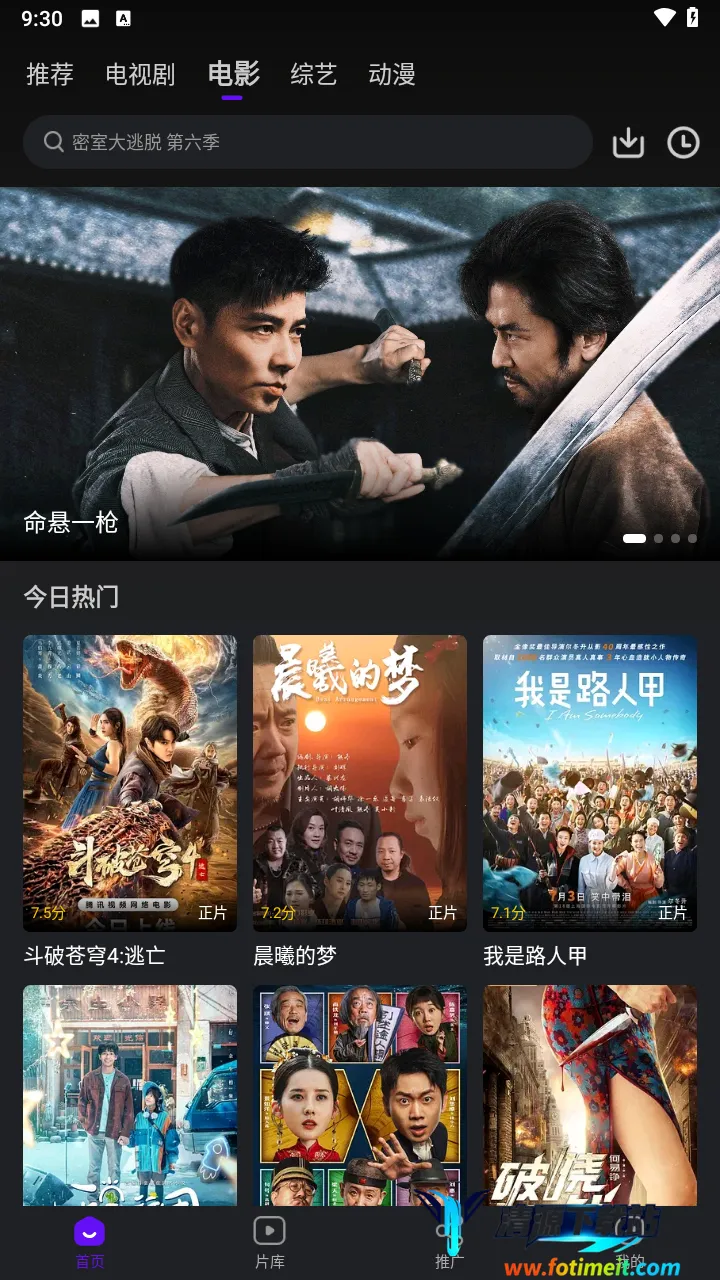720x1280 pixels.
Task: Tap the search box showing 密室大逃脱 第六季
Action: pyautogui.click(x=307, y=142)
